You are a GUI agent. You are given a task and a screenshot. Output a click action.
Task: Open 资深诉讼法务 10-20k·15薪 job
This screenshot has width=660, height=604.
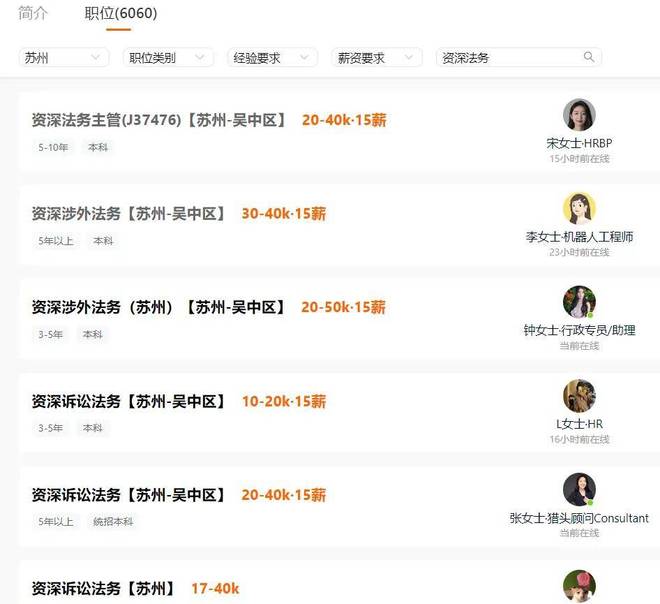[x=128, y=402]
